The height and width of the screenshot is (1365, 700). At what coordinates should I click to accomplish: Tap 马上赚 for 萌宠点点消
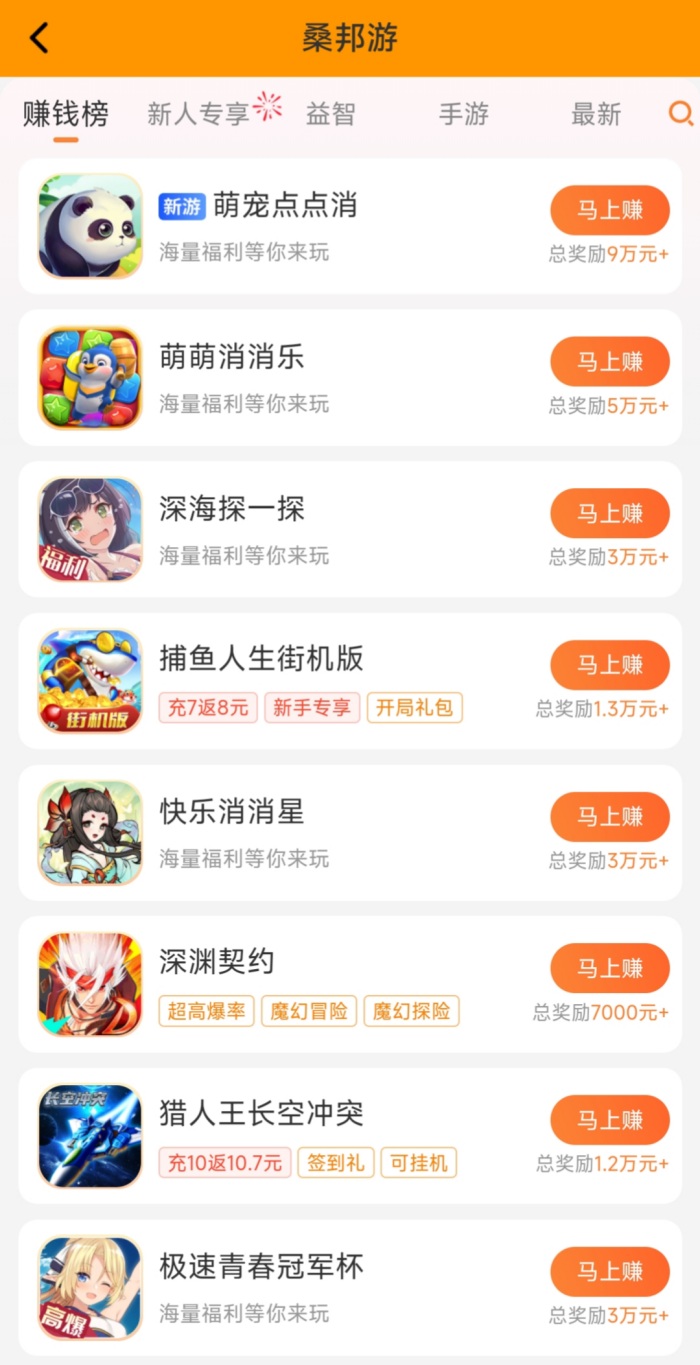tap(609, 210)
